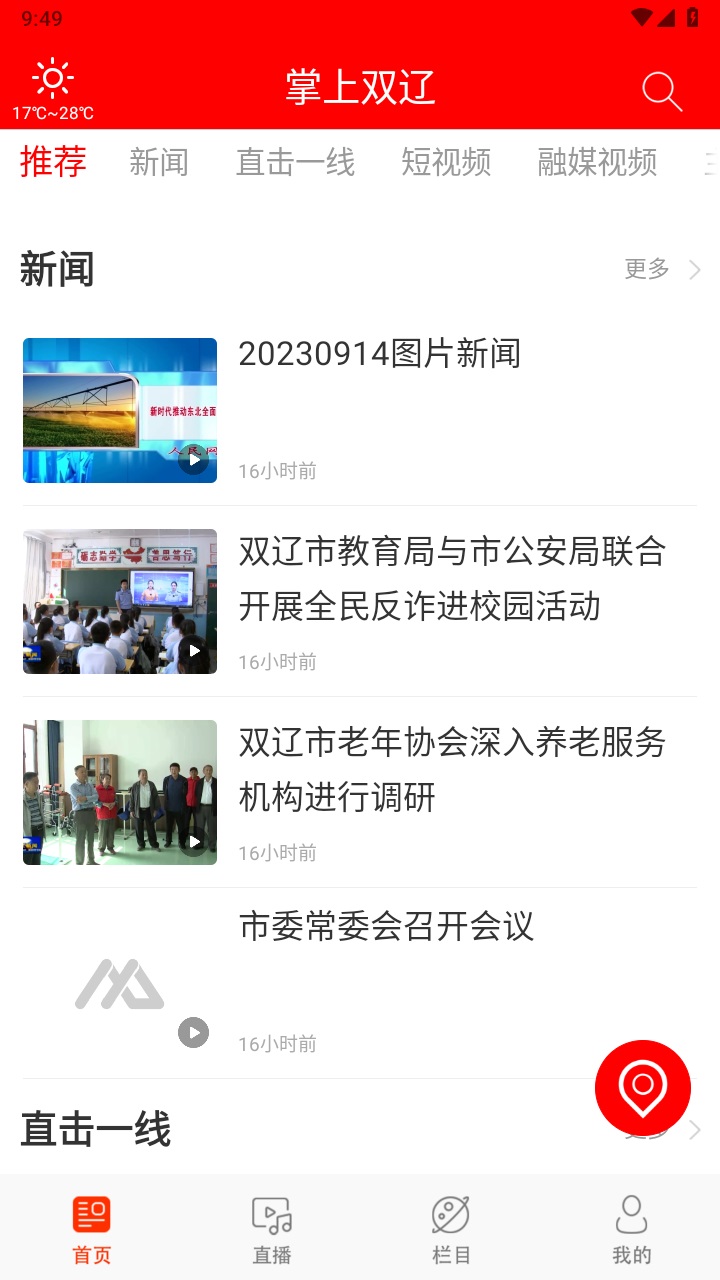Expand 直击一线 section via its chevron
The height and width of the screenshot is (1280, 720).
(695, 1130)
